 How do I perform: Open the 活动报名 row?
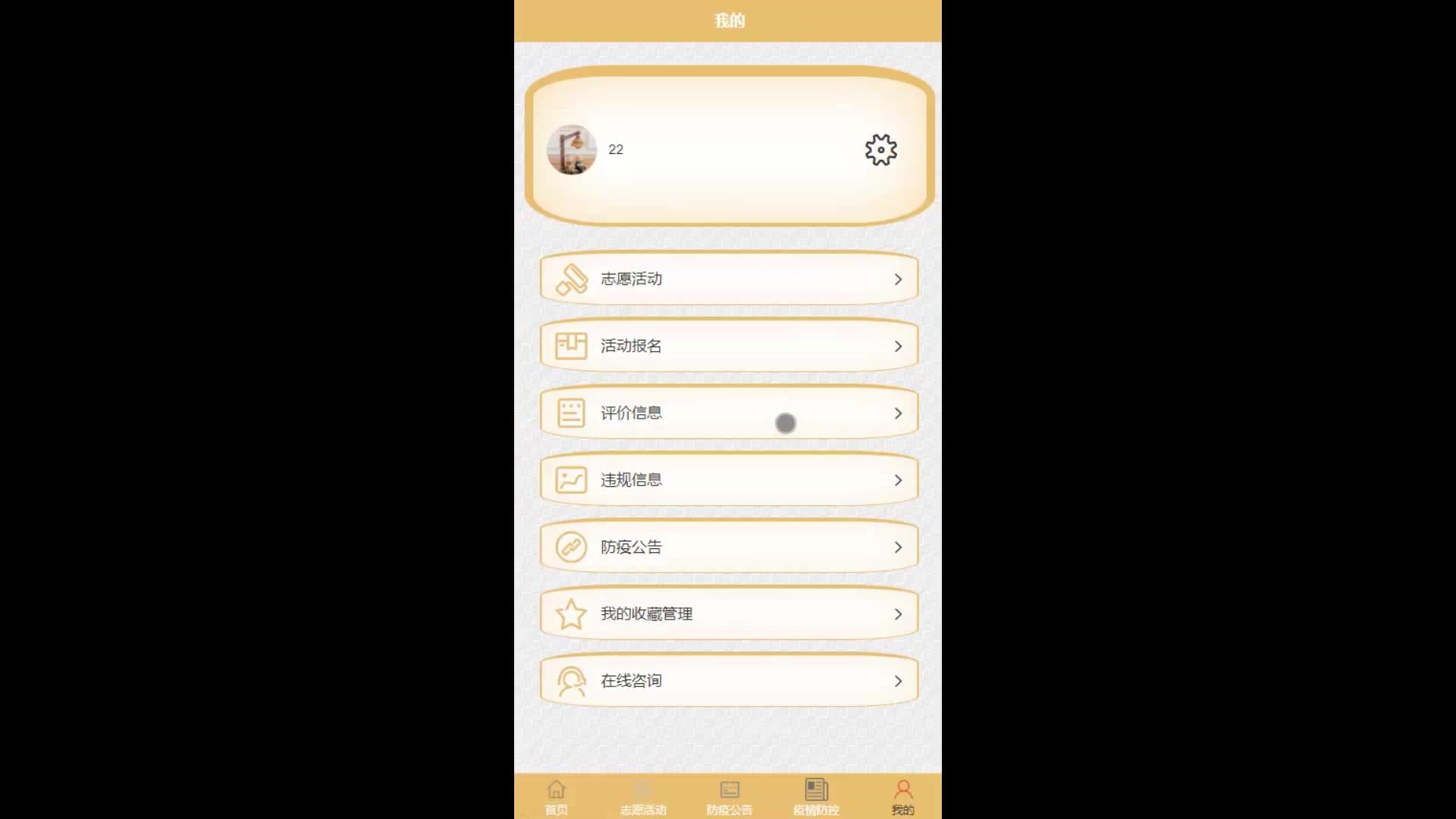pyautogui.click(x=728, y=346)
